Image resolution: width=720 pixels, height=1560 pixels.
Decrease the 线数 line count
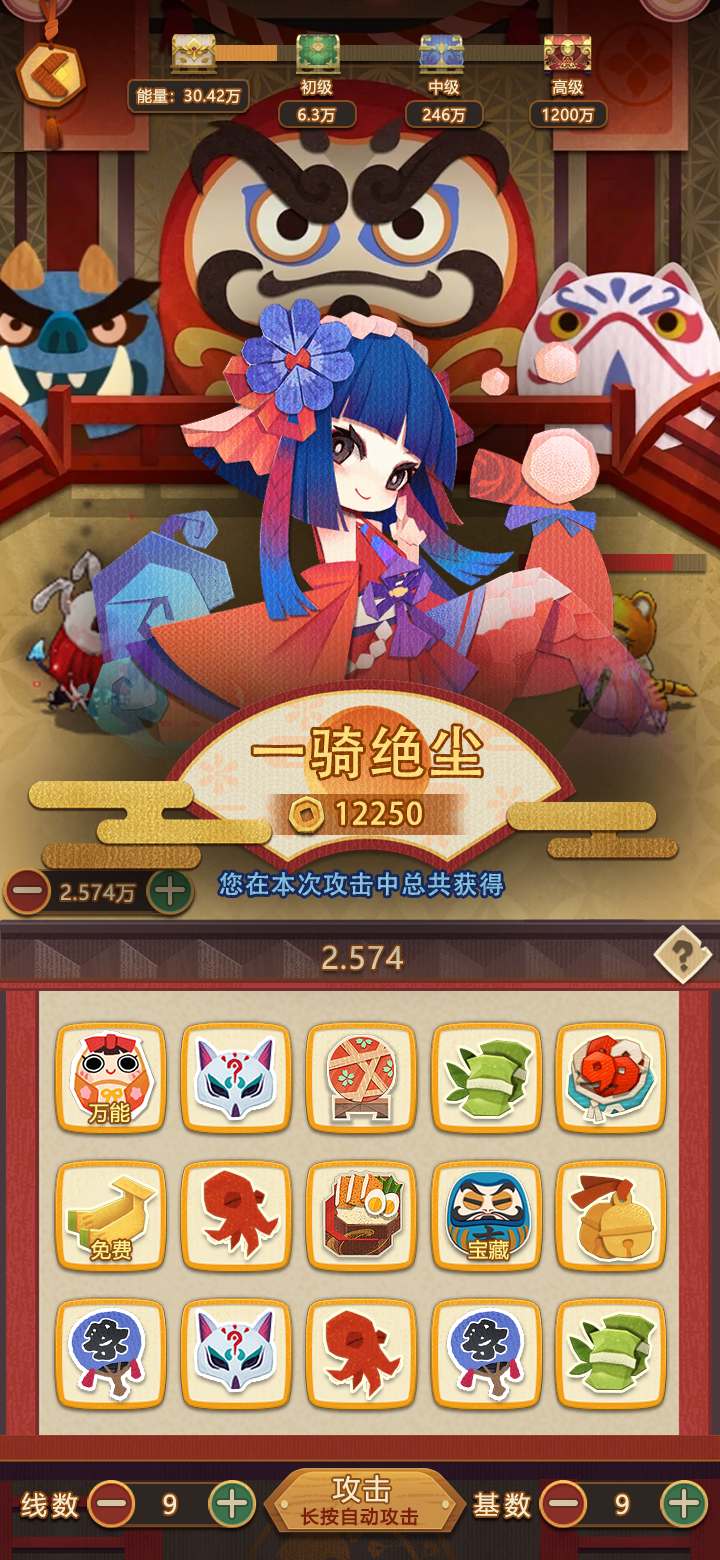click(x=111, y=1504)
